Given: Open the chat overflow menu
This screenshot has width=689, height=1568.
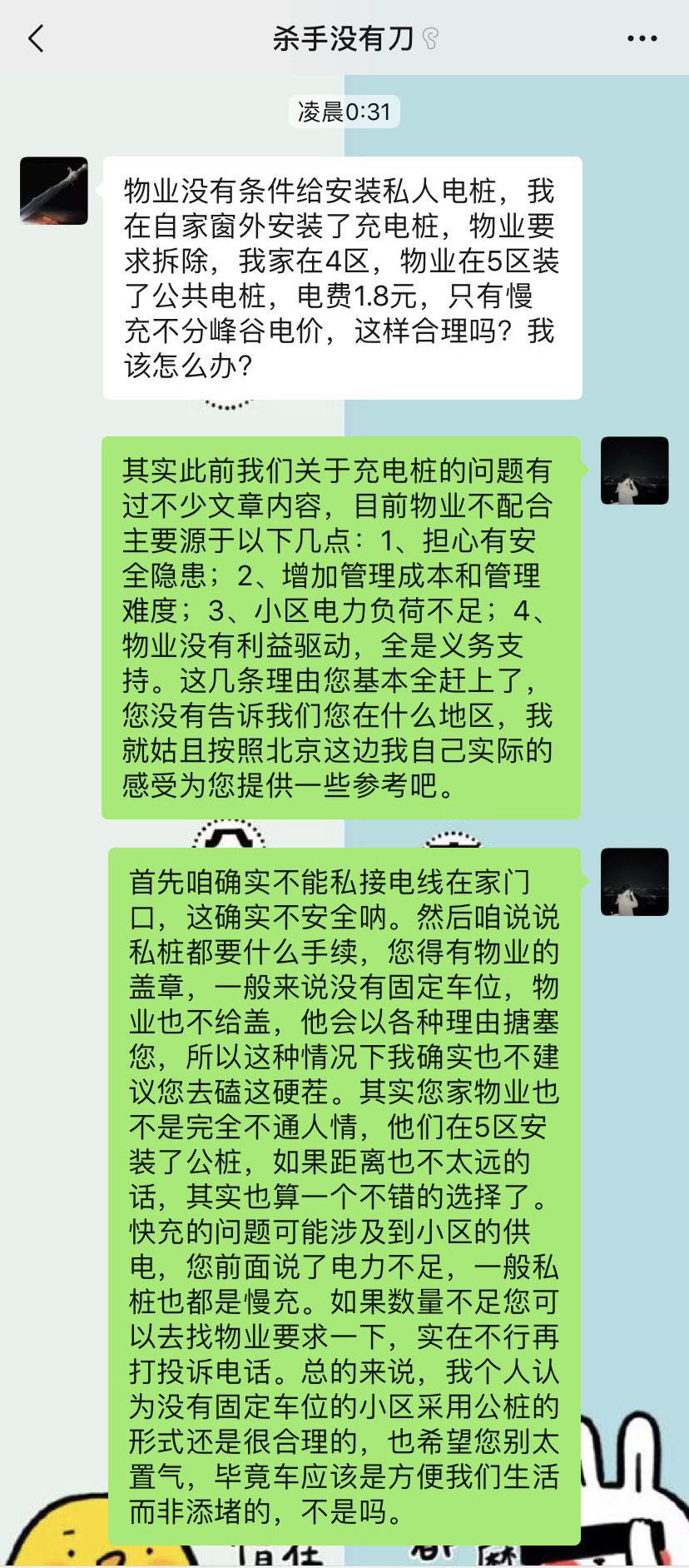Looking at the screenshot, I should pos(642,38).
